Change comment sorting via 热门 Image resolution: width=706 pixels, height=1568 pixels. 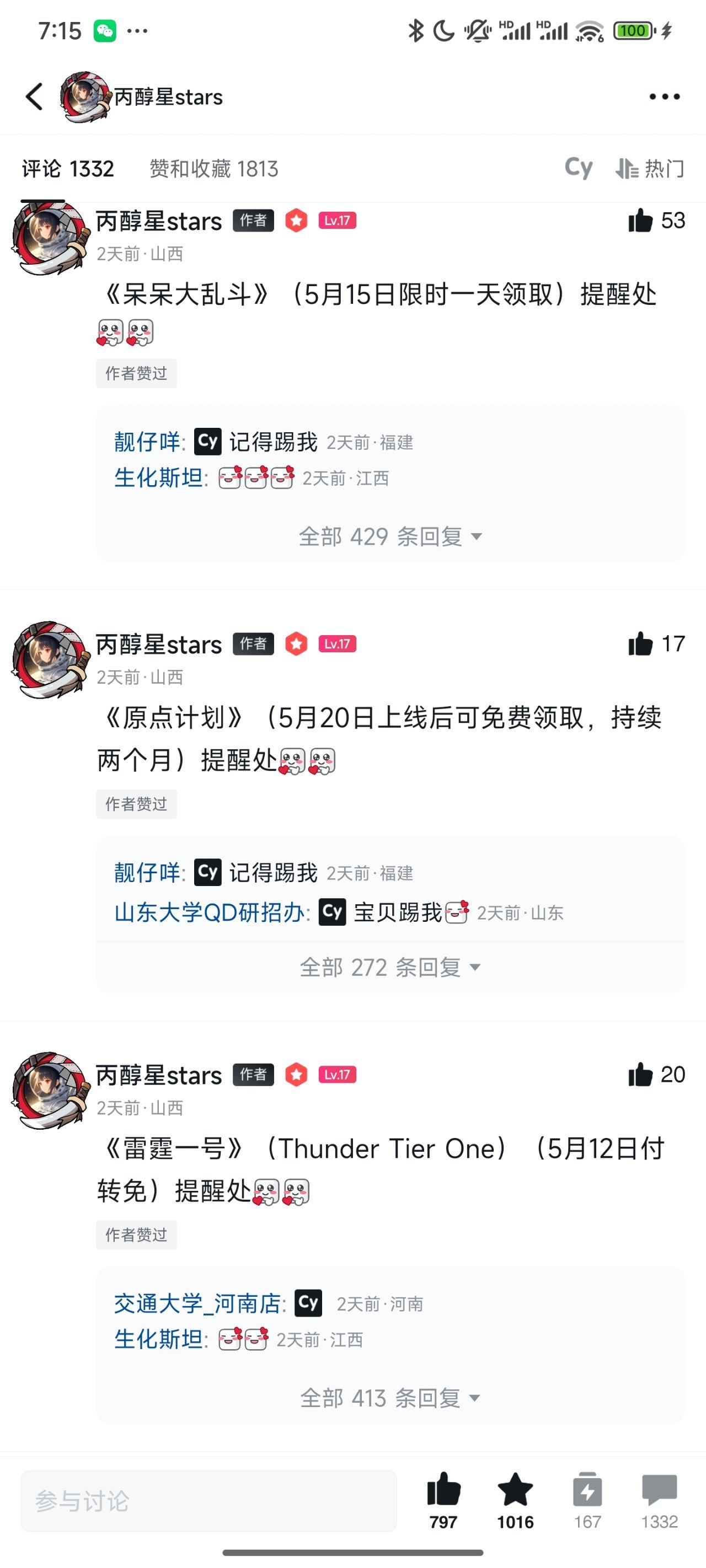[650, 169]
